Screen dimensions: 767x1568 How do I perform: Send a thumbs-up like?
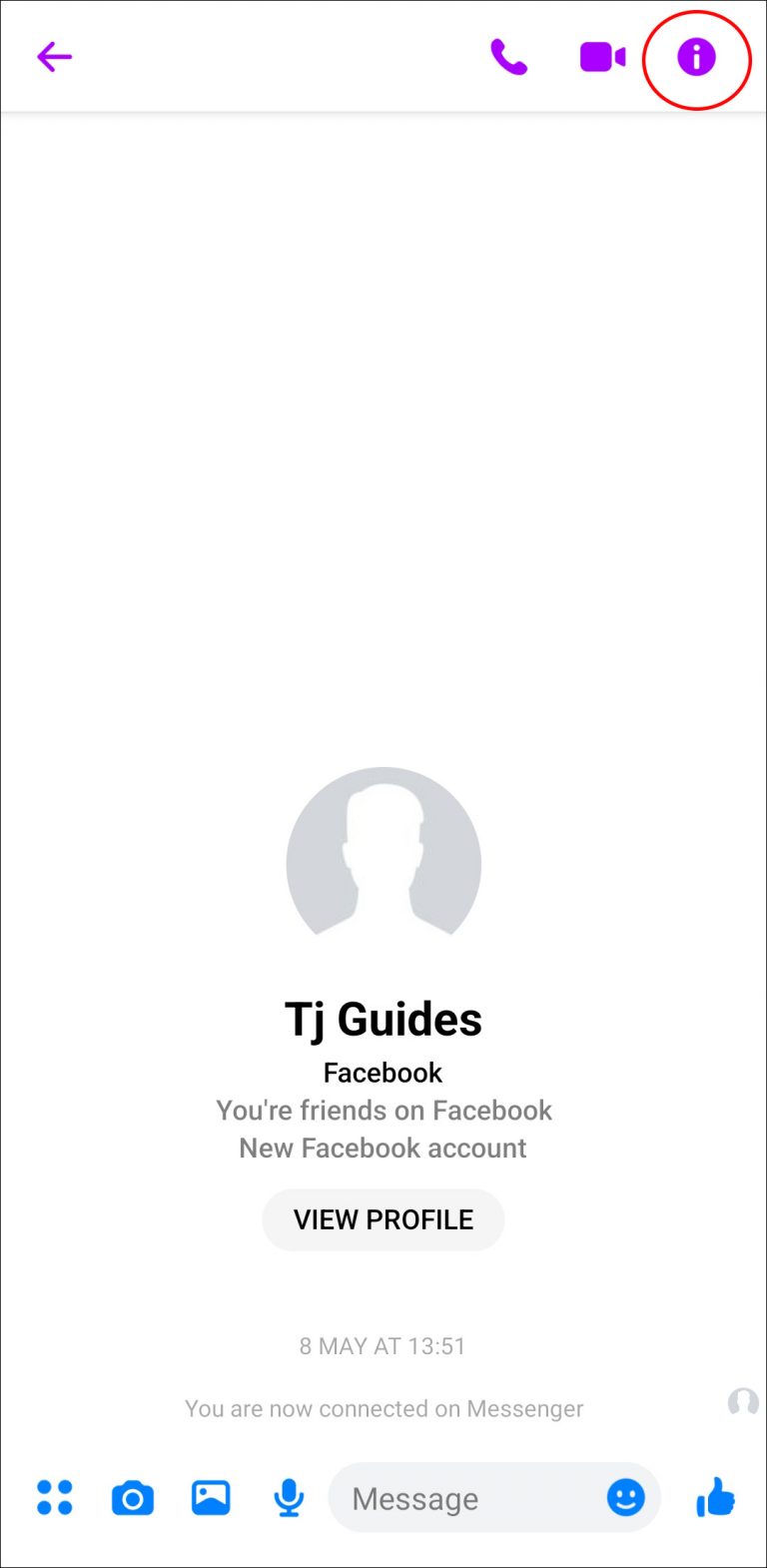click(x=715, y=1497)
